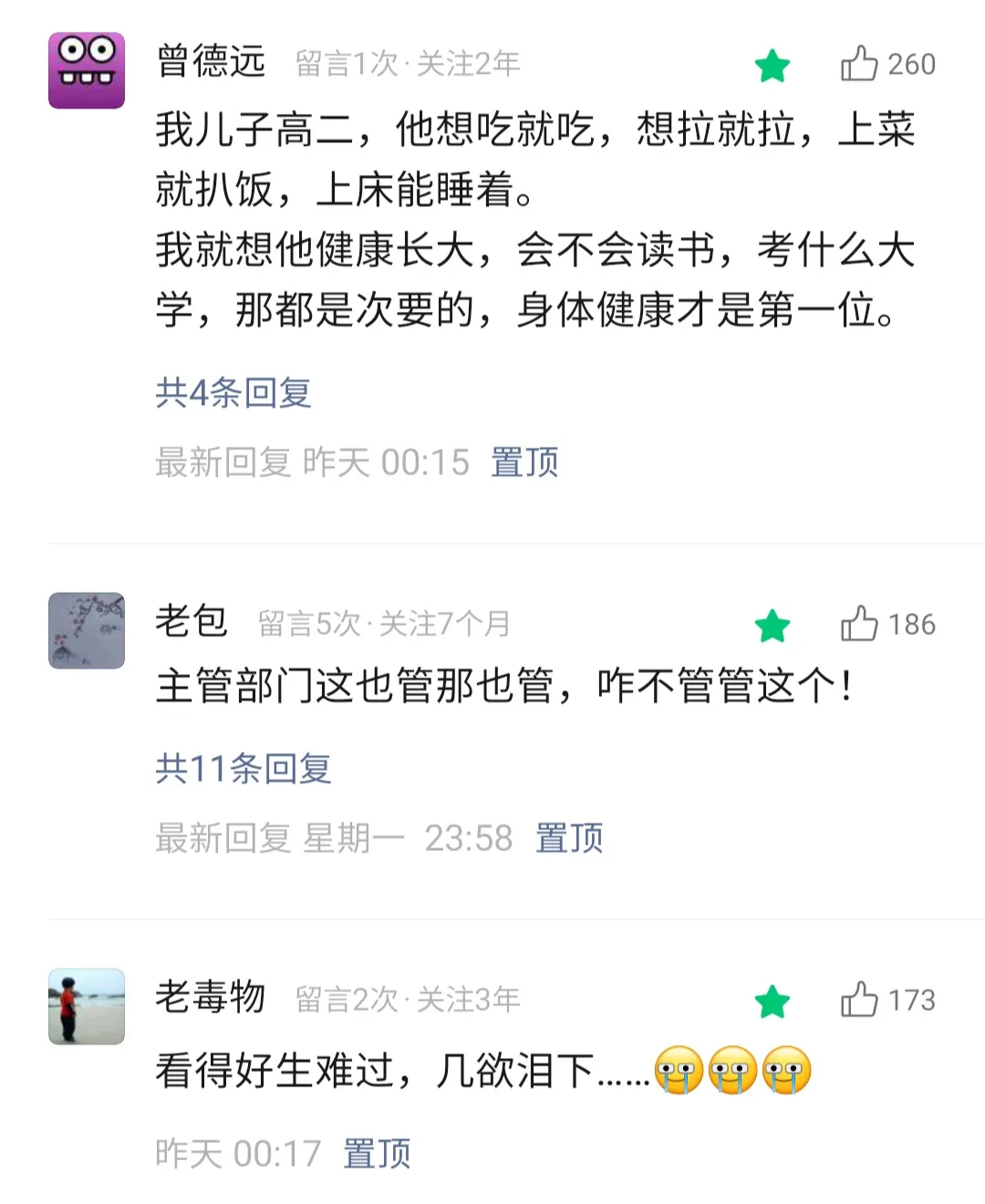Like 曾德远's comment

coord(859,65)
